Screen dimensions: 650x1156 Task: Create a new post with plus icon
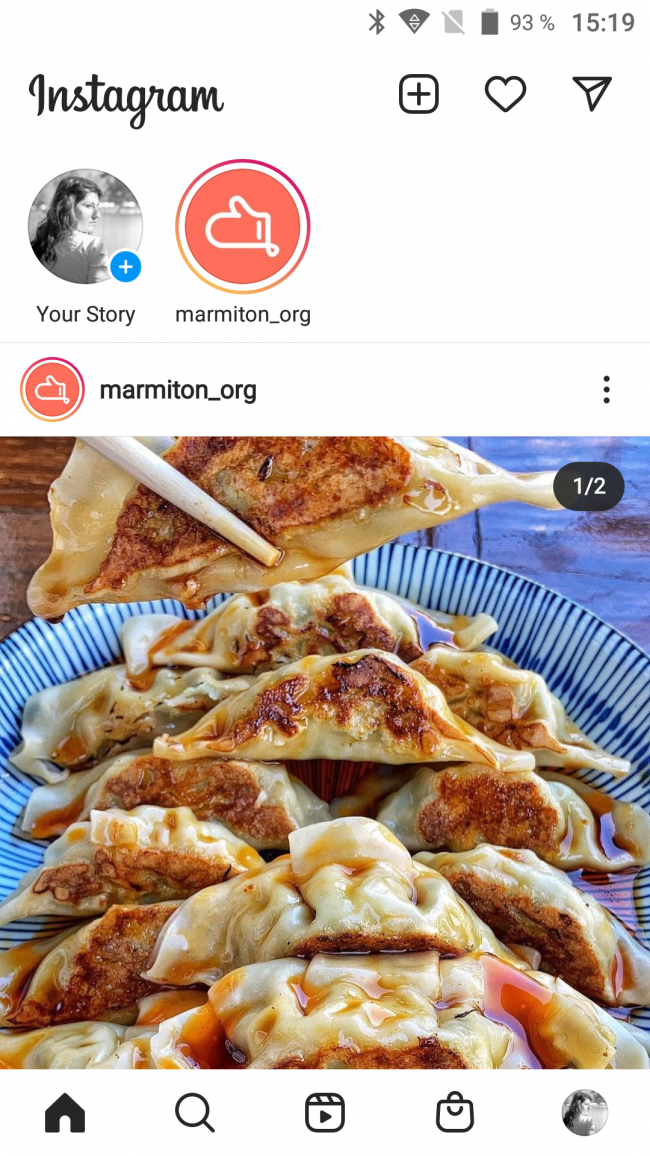click(x=419, y=94)
